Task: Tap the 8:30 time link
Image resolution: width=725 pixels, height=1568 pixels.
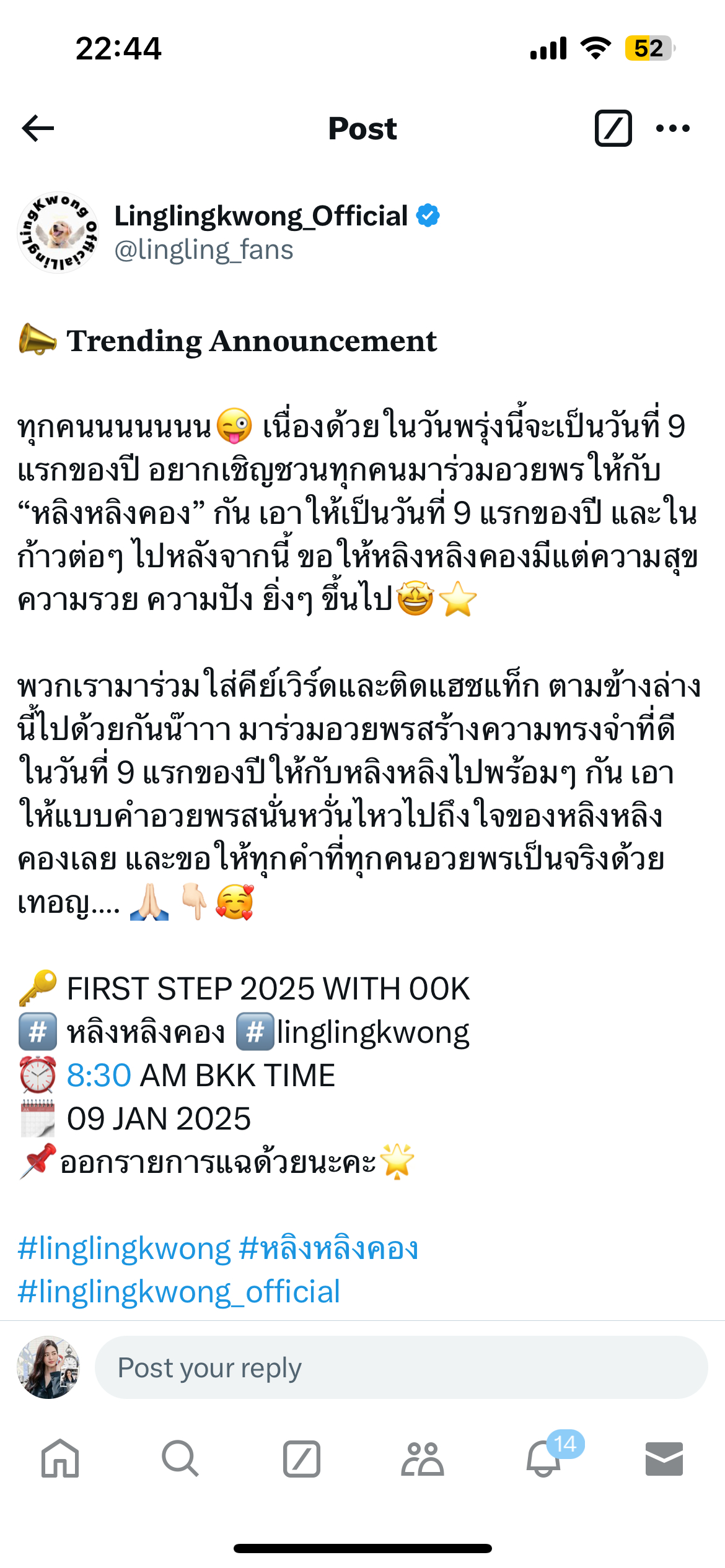Action: click(x=99, y=1076)
